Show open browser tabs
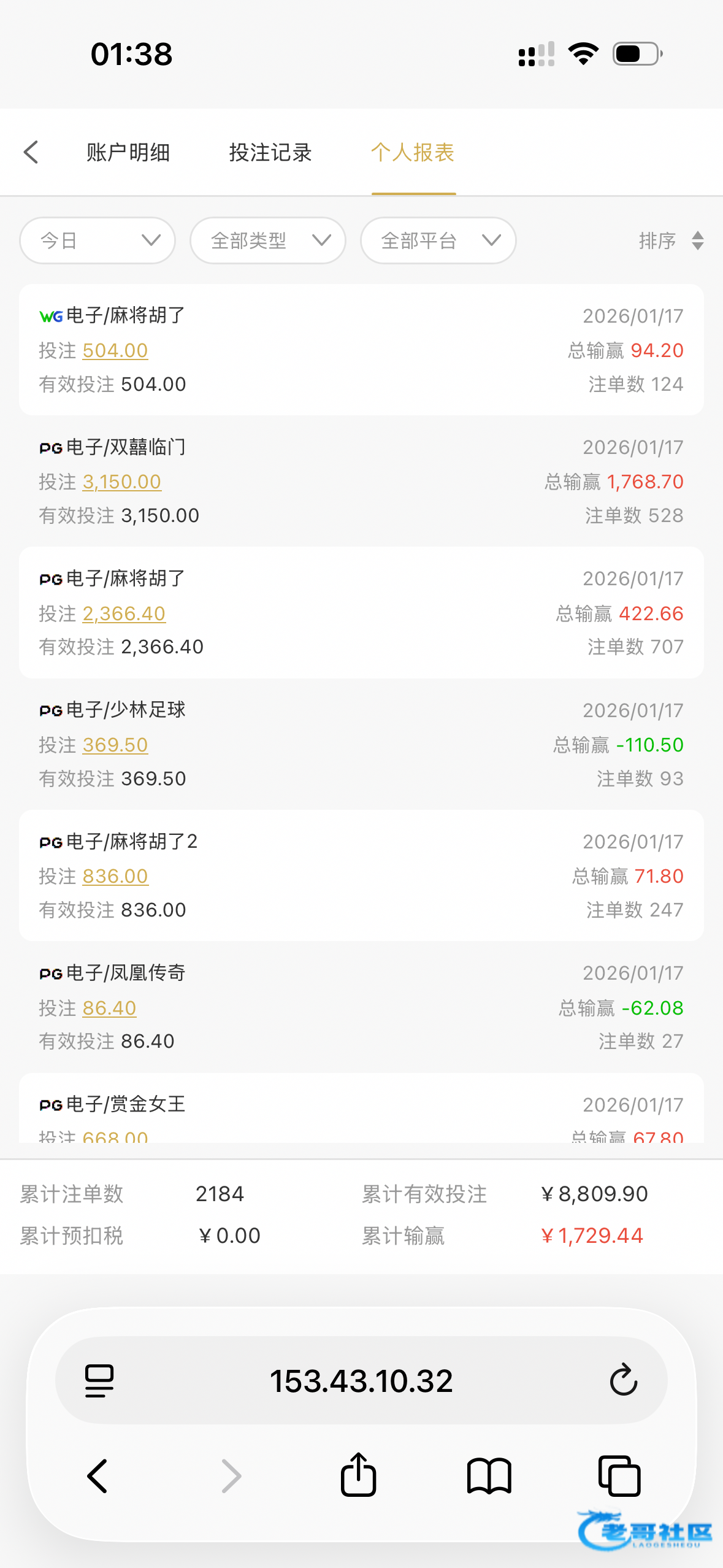This screenshot has height=1568, width=723. point(619,1475)
